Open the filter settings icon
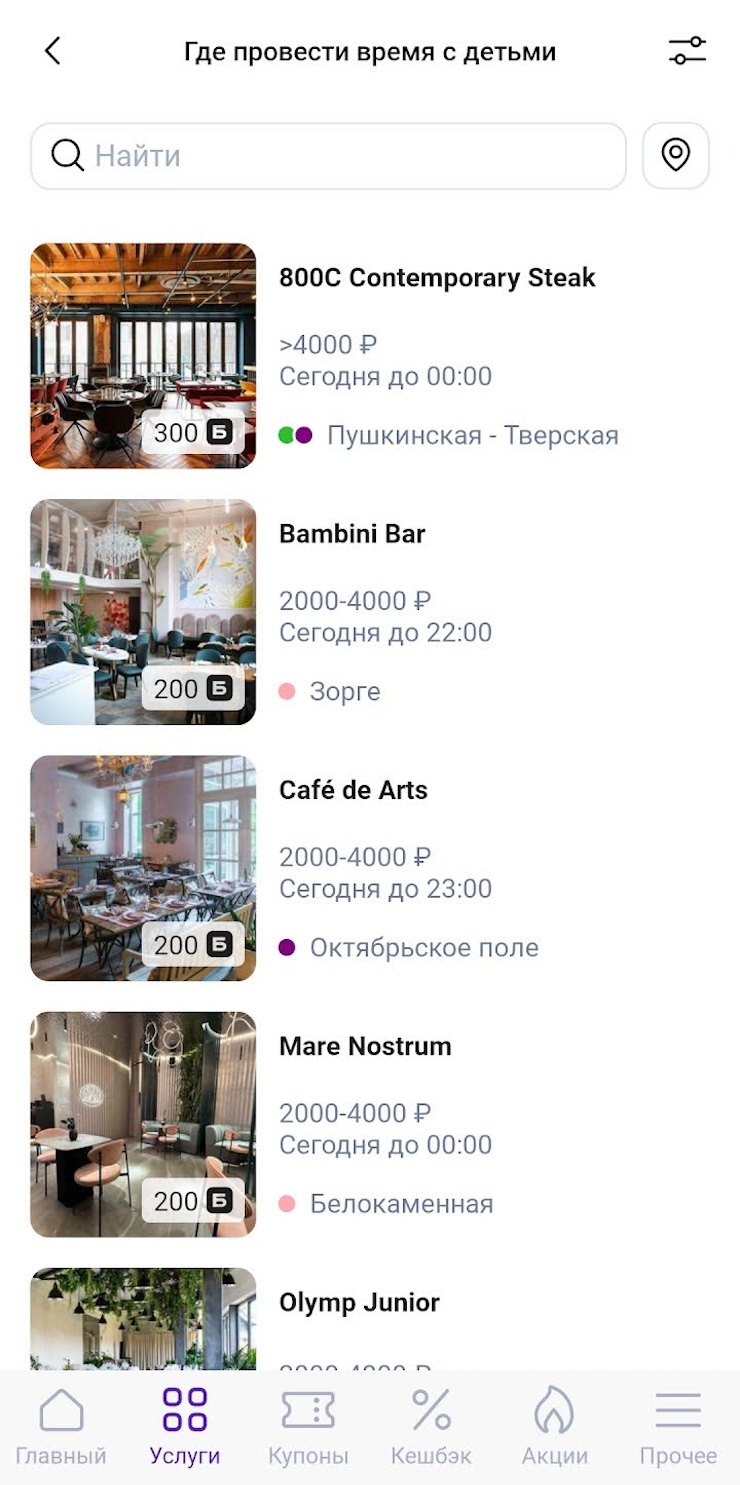This screenshot has width=740, height=1485. (x=687, y=51)
